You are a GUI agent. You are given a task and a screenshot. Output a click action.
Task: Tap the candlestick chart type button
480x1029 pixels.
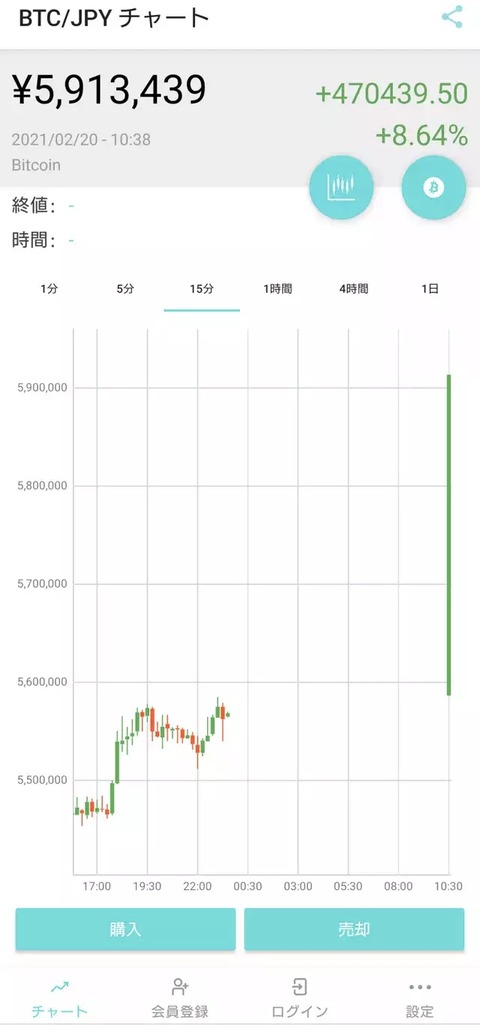341,188
